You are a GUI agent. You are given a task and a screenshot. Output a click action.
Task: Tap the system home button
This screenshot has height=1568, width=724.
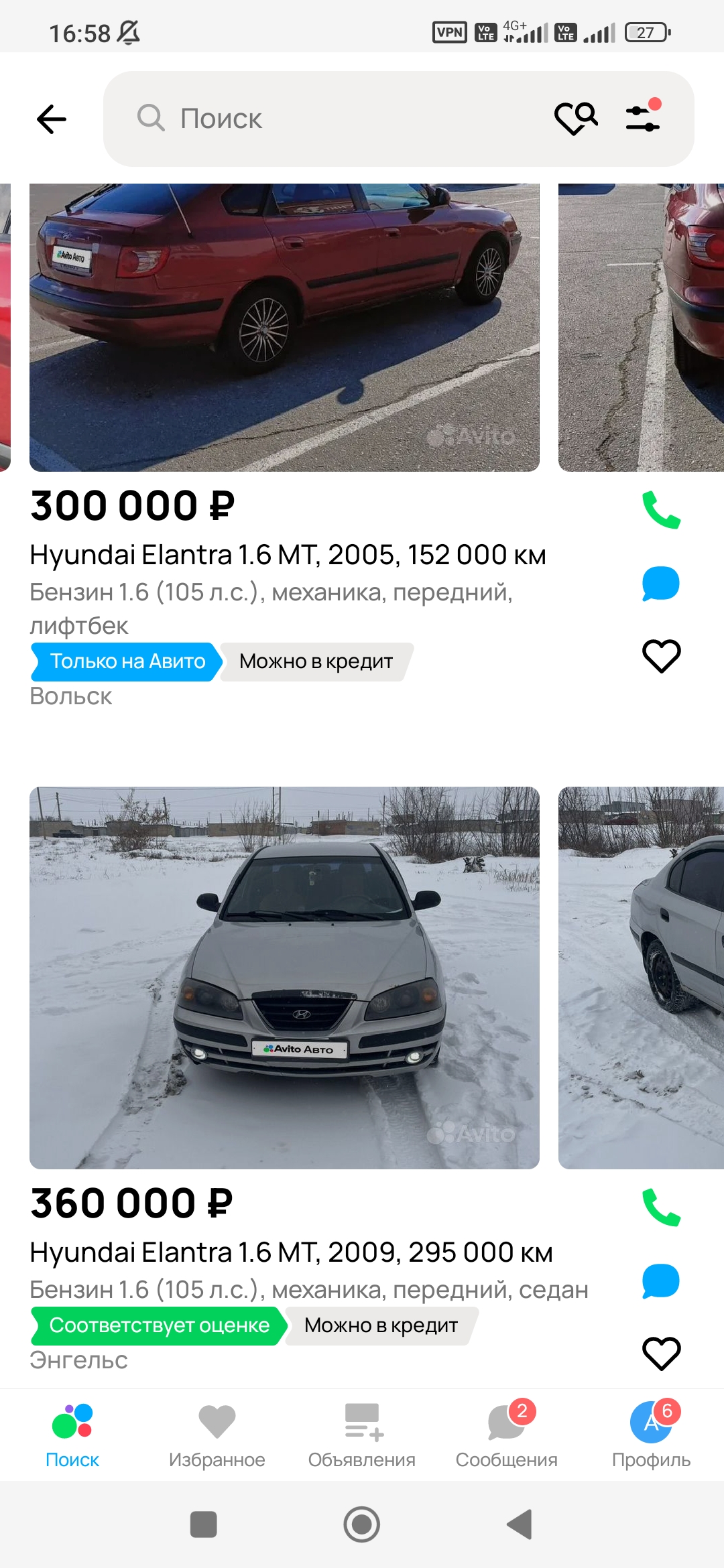pyautogui.click(x=362, y=1524)
